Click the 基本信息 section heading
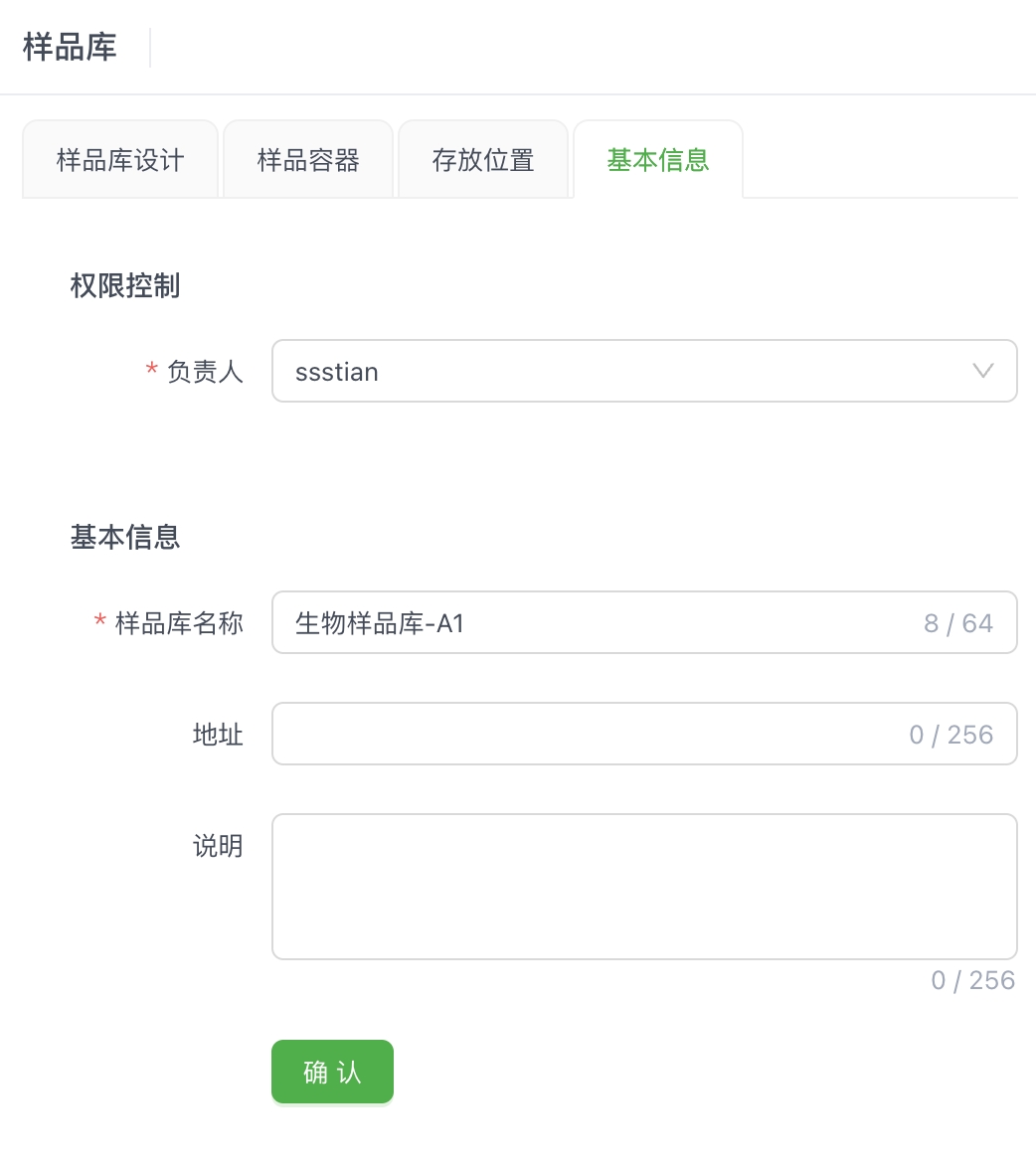 coord(124,537)
